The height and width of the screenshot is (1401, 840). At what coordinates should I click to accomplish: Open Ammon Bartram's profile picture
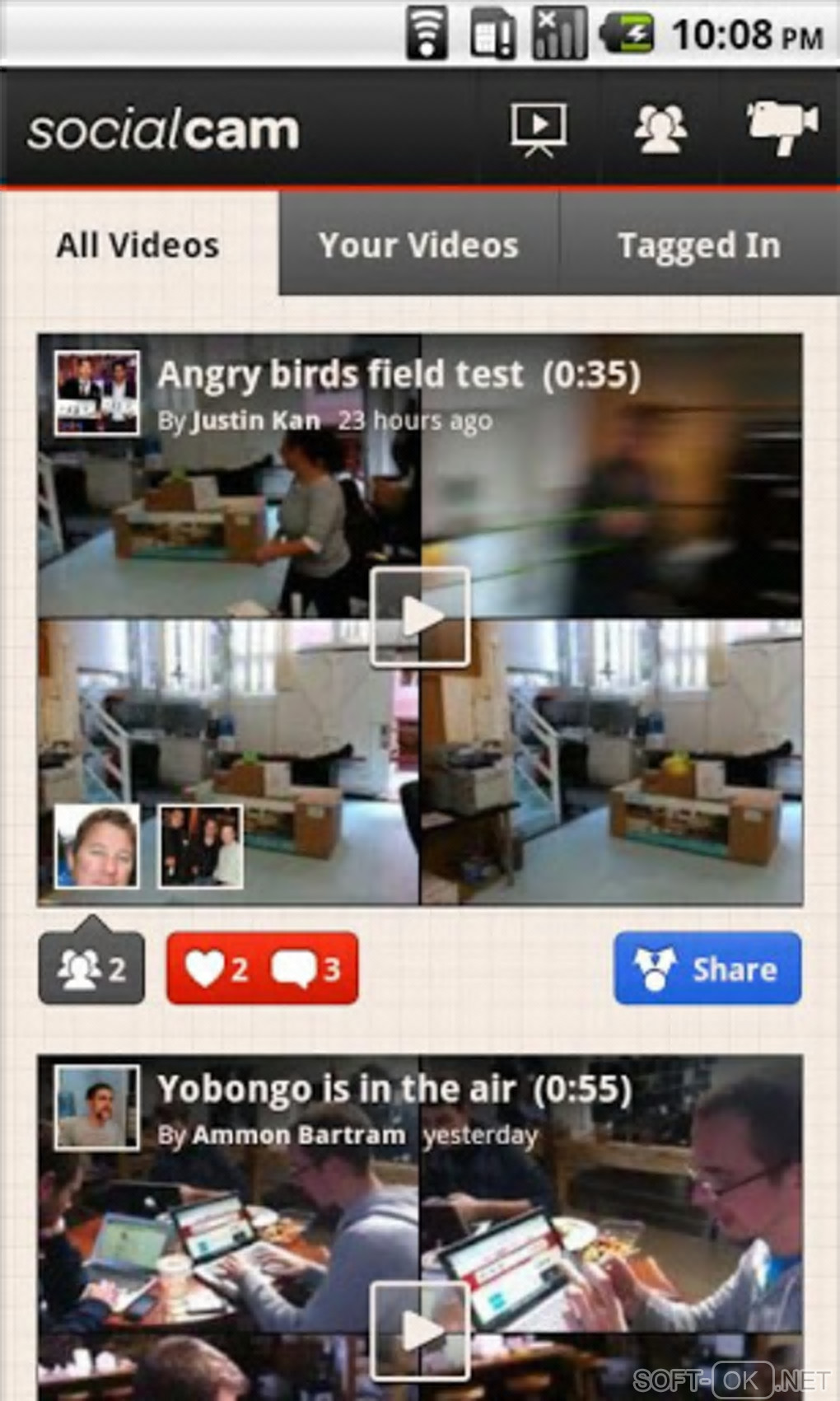click(x=96, y=1107)
